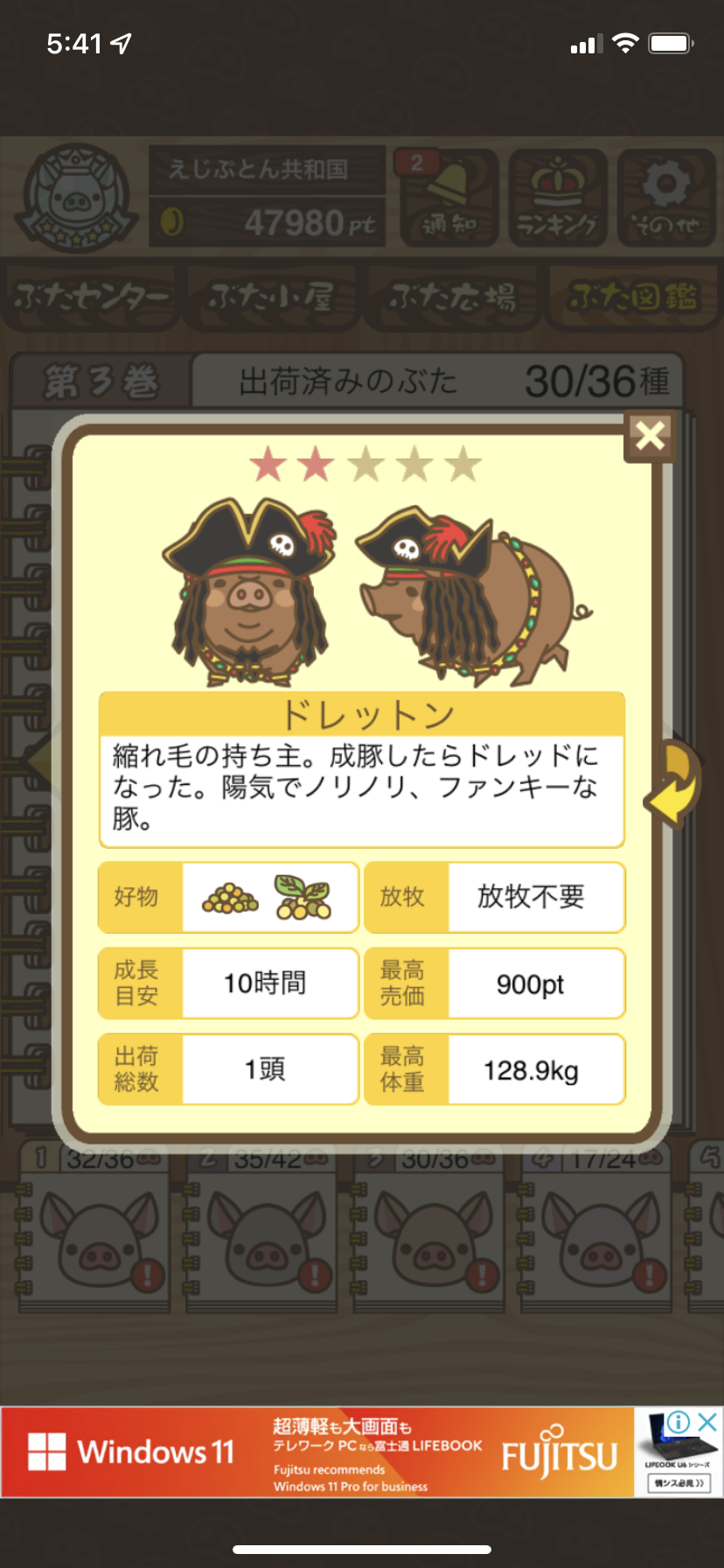The height and width of the screenshot is (1568, 724).
Task: Close the ドレットン pig detail popup
Action: (651, 435)
